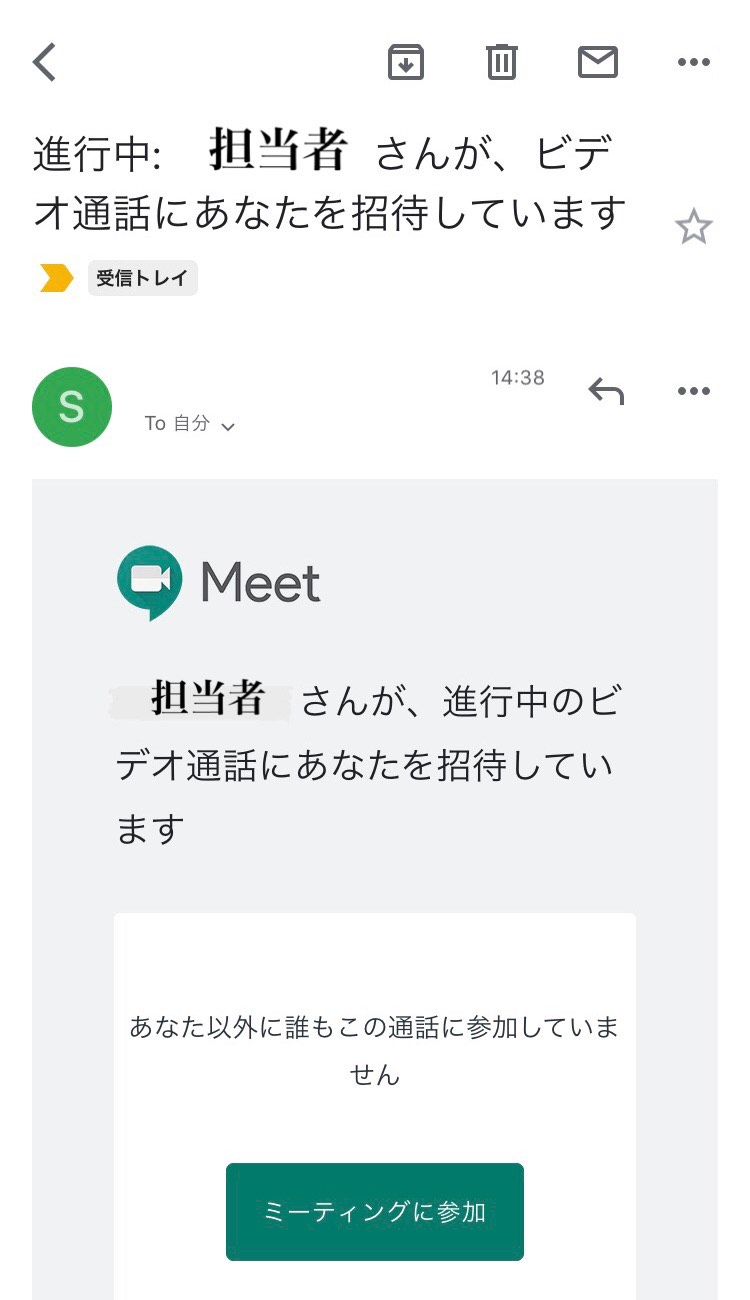Star this email
Screen dimensions: 750x1300
(693, 228)
